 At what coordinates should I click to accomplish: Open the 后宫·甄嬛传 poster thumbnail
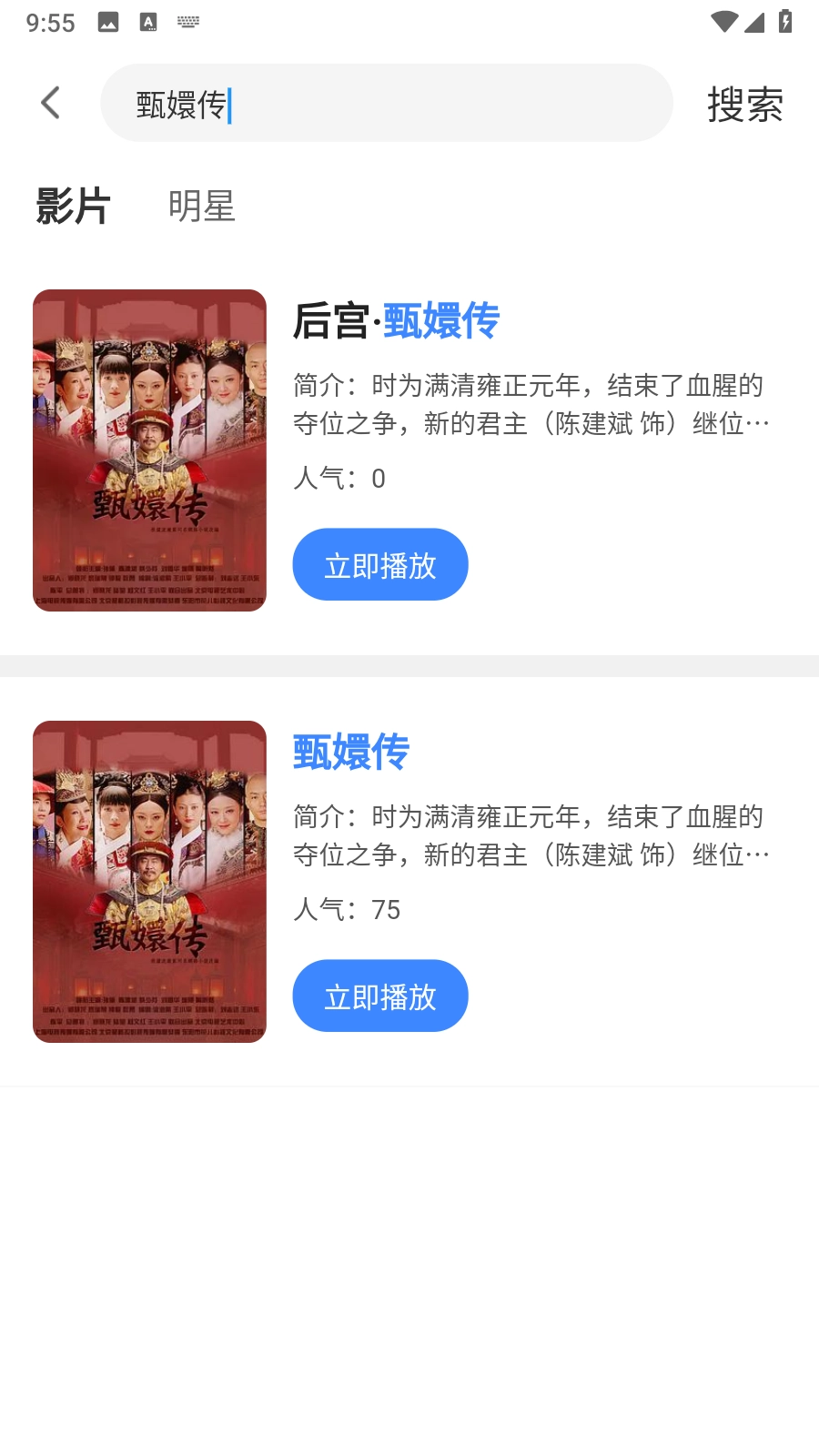point(150,450)
